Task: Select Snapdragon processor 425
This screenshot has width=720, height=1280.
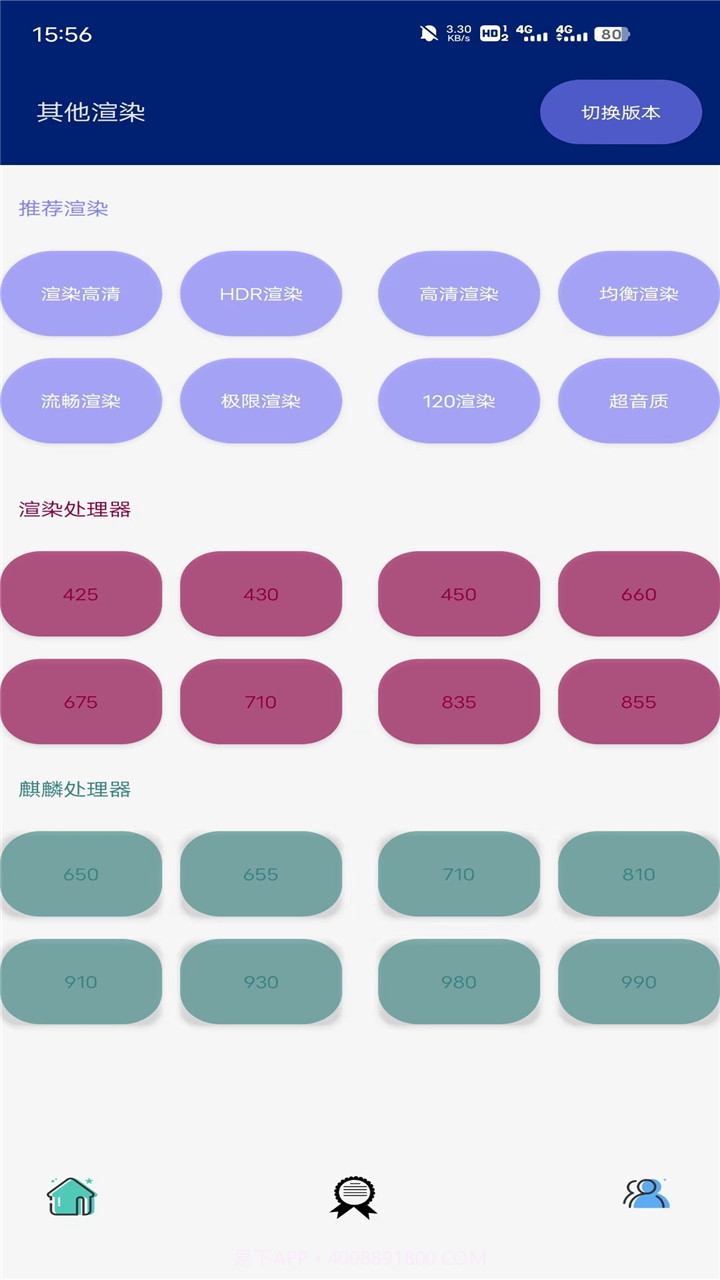Action: click(81, 594)
